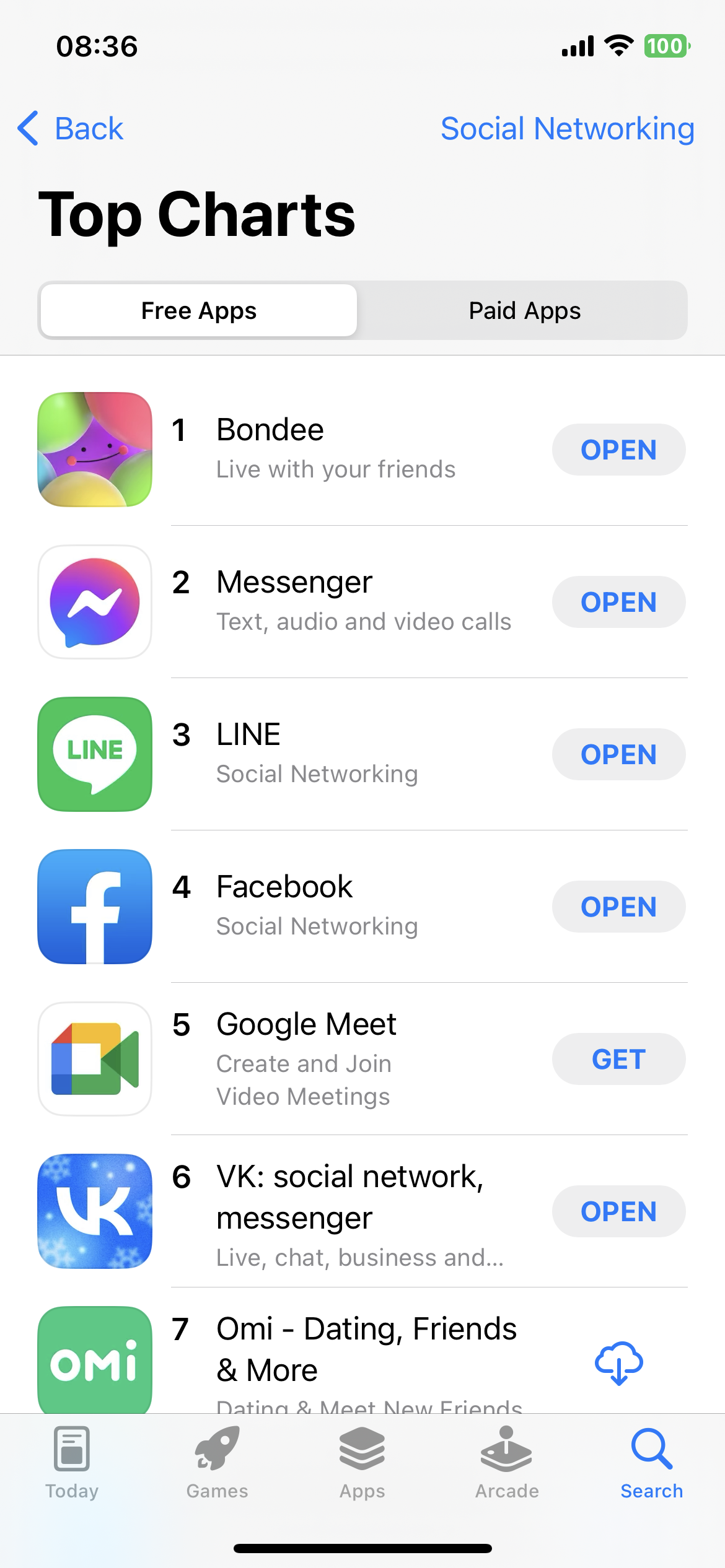Open the Apps tab

click(362, 1463)
